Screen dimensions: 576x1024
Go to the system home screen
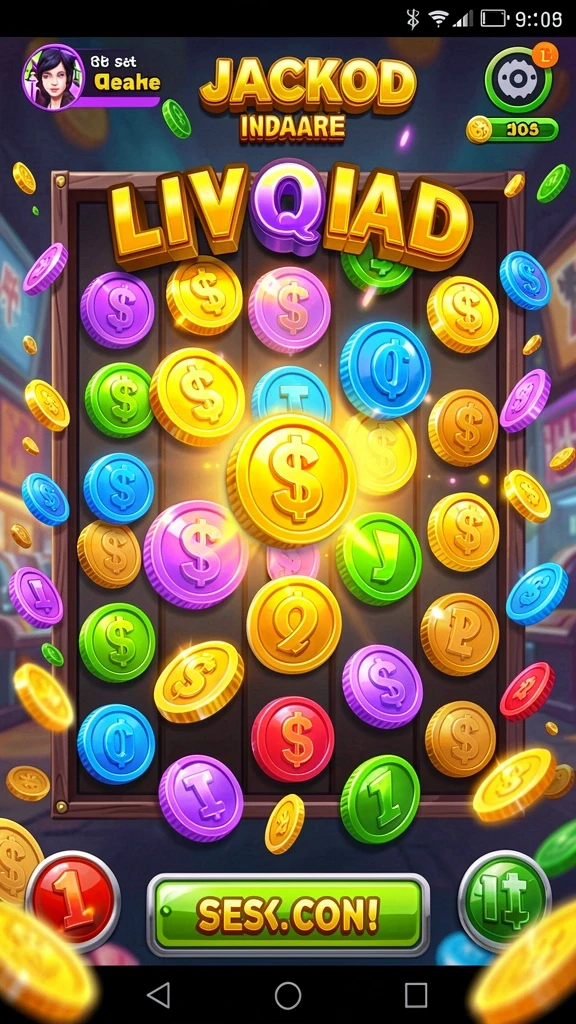click(288, 995)
